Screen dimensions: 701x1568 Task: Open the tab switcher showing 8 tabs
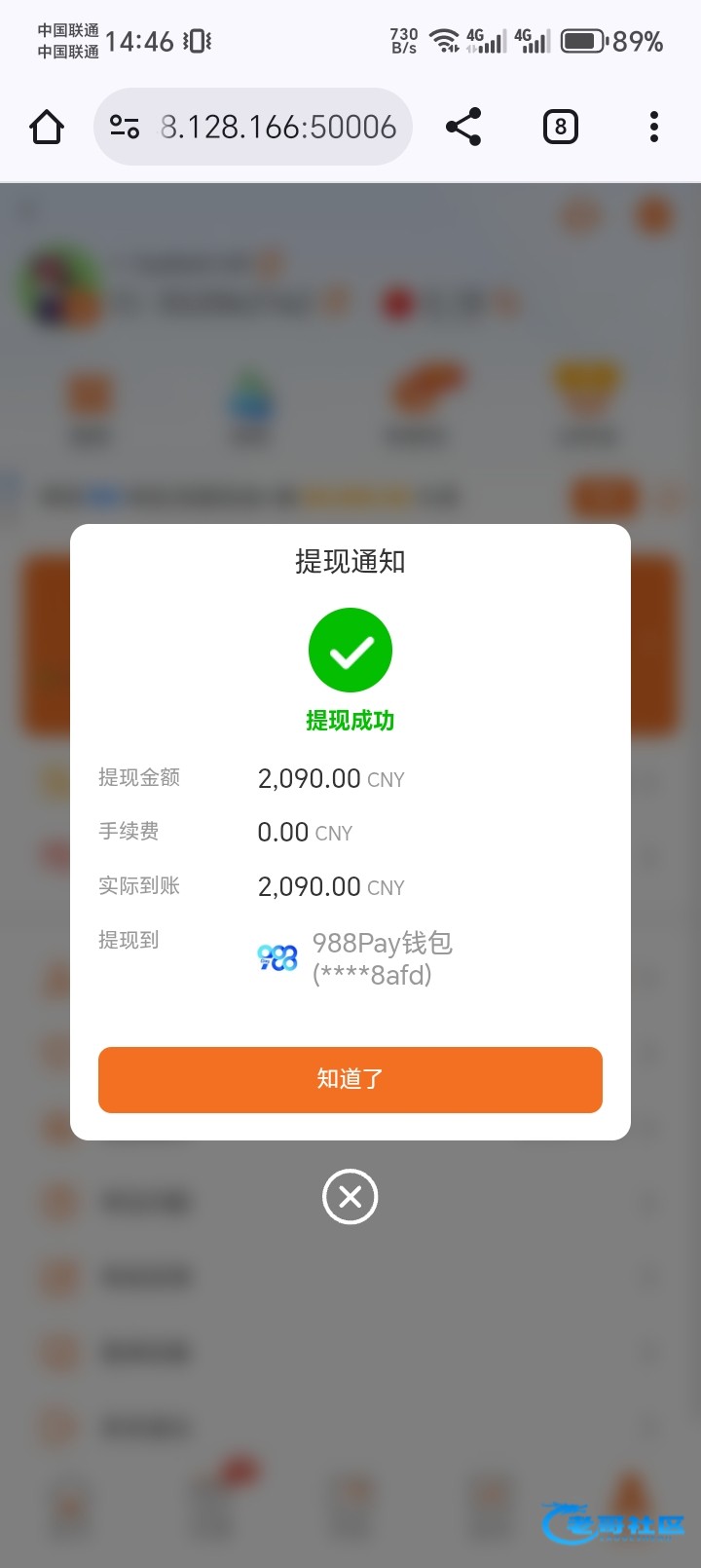[x=560, y=127]
